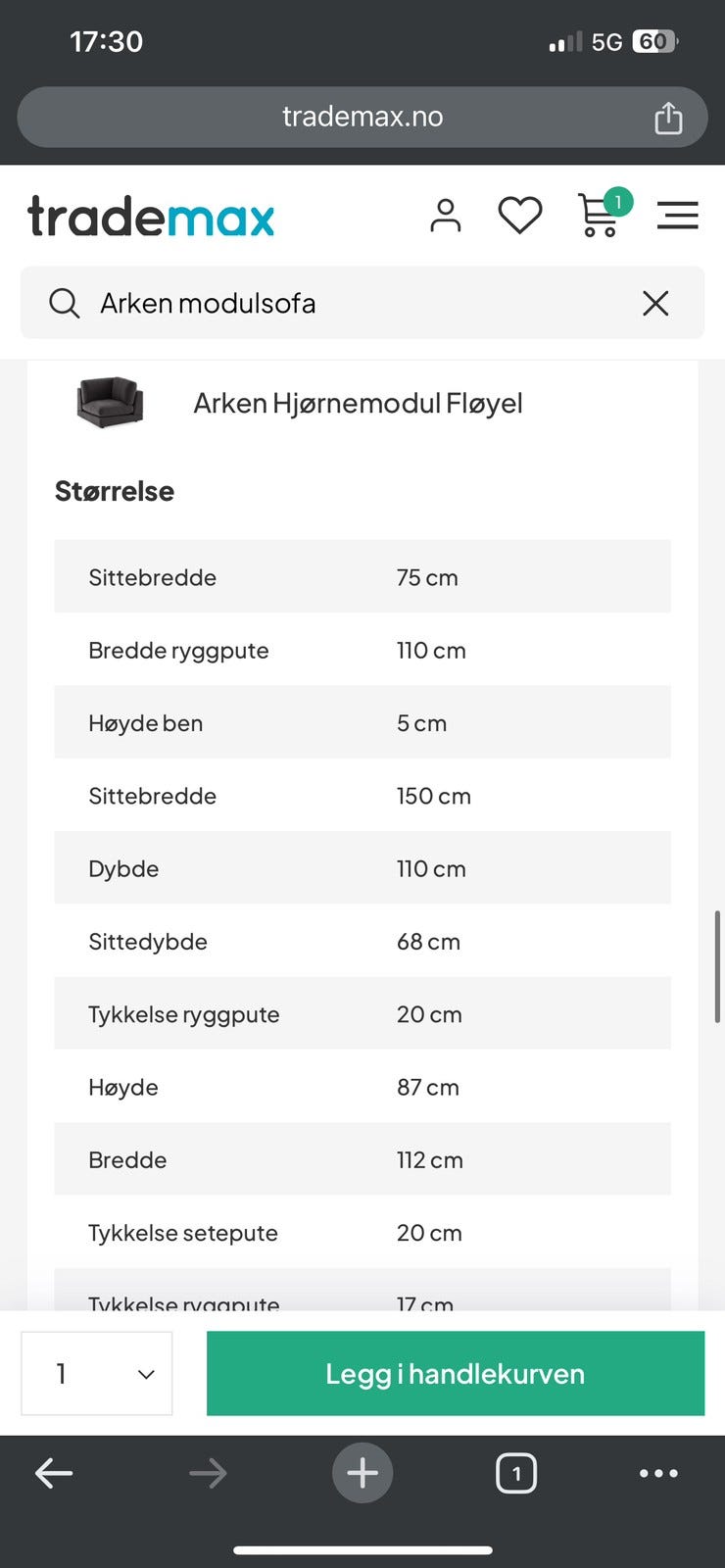The width and height of the screenshot is (725, 1568).
Task: Tap the Legg i handlekurven button
Action: tap(455, 1373)
